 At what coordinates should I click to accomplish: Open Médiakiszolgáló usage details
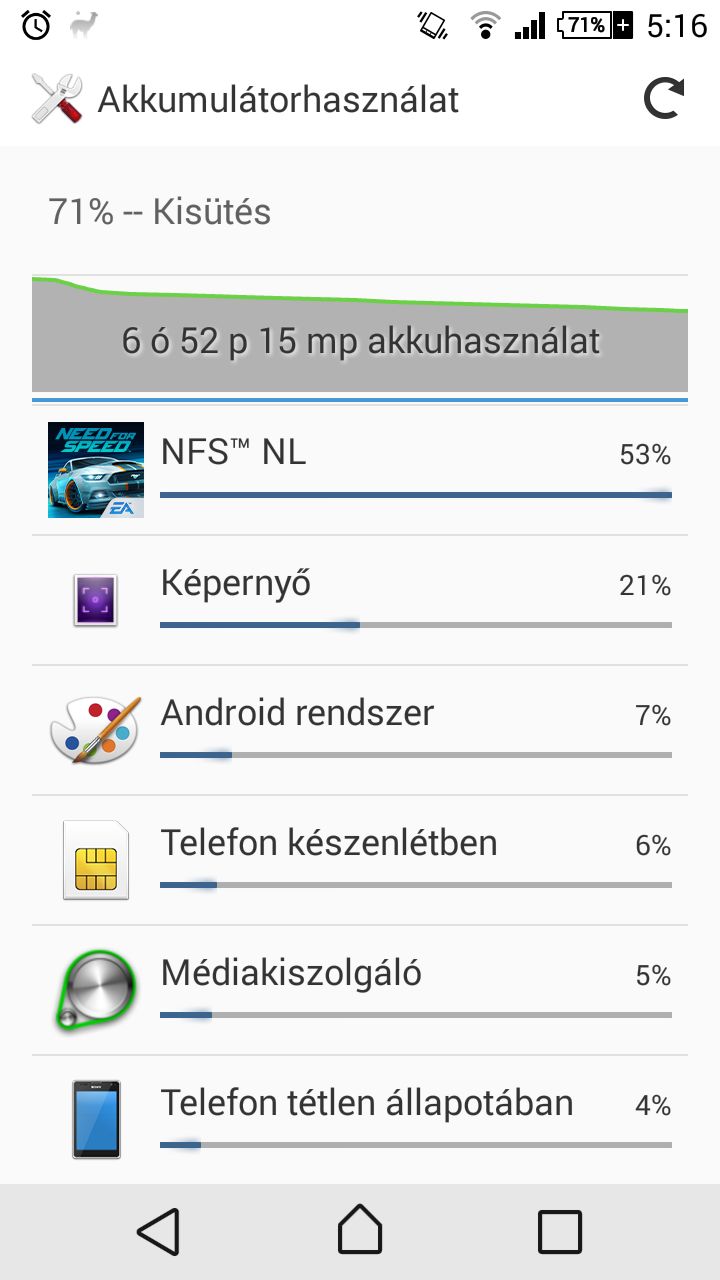[x=360, y=990]
